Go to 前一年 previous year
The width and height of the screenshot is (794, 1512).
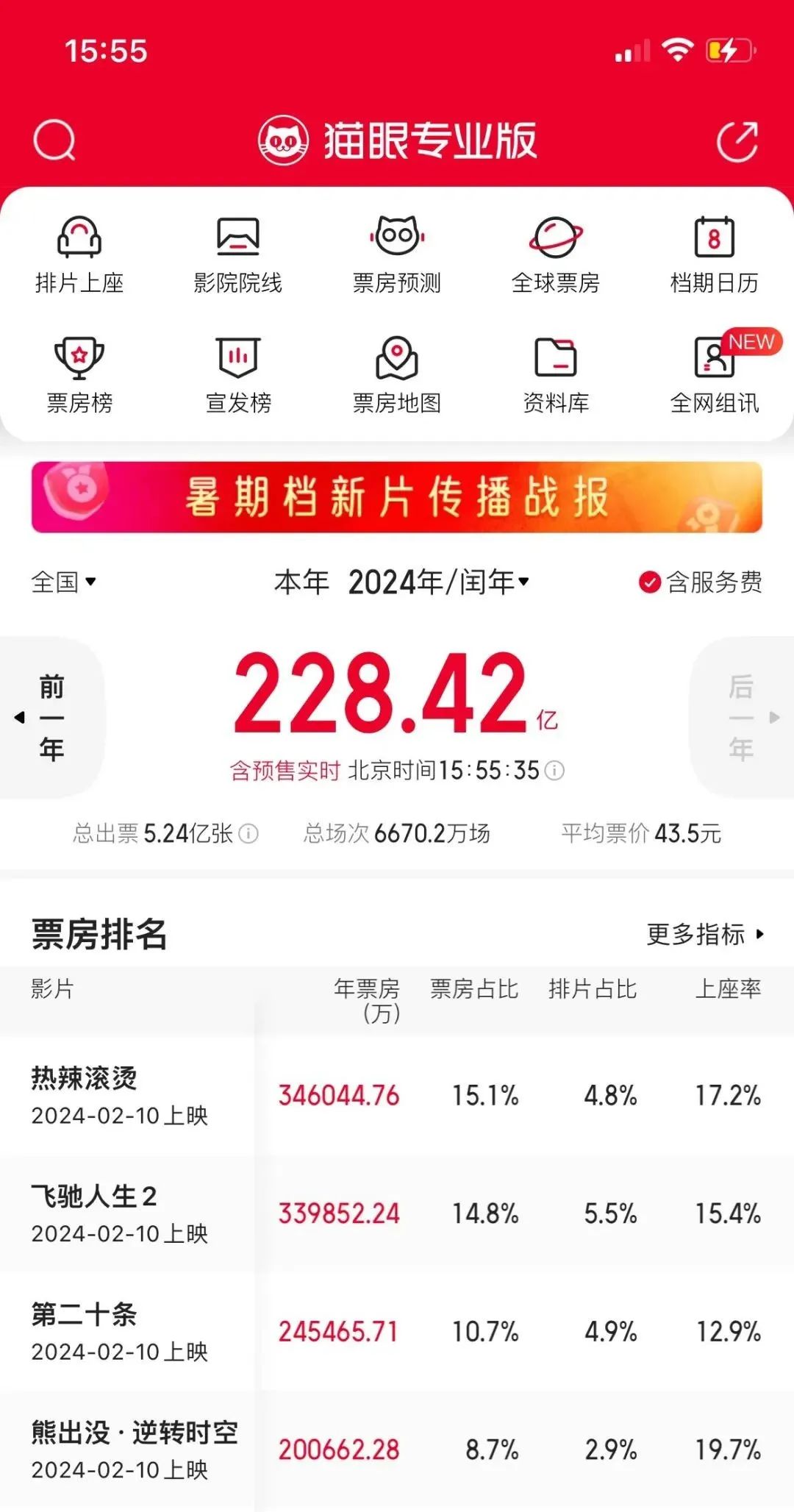[51, 717]
